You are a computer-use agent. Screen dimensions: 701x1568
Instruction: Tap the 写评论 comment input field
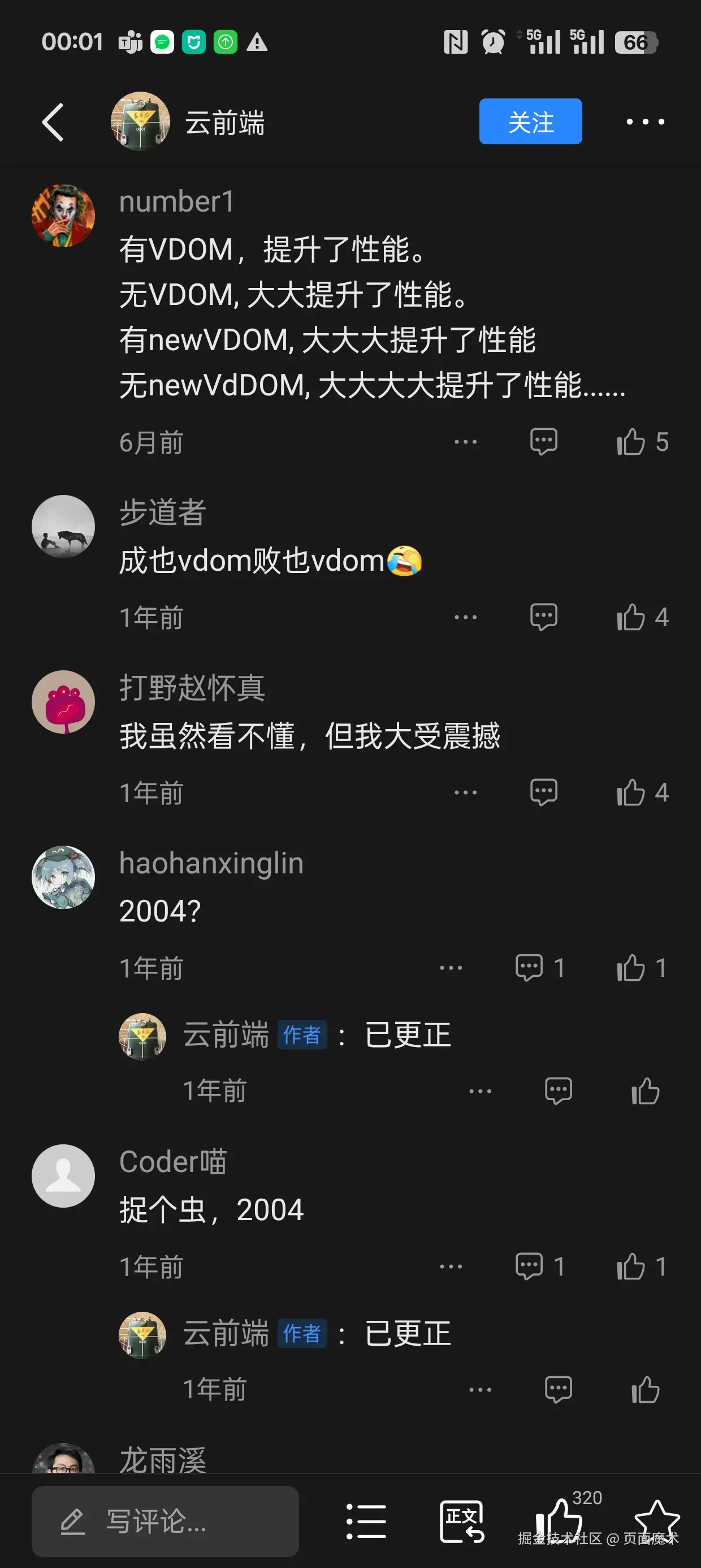coord(165,1521)
